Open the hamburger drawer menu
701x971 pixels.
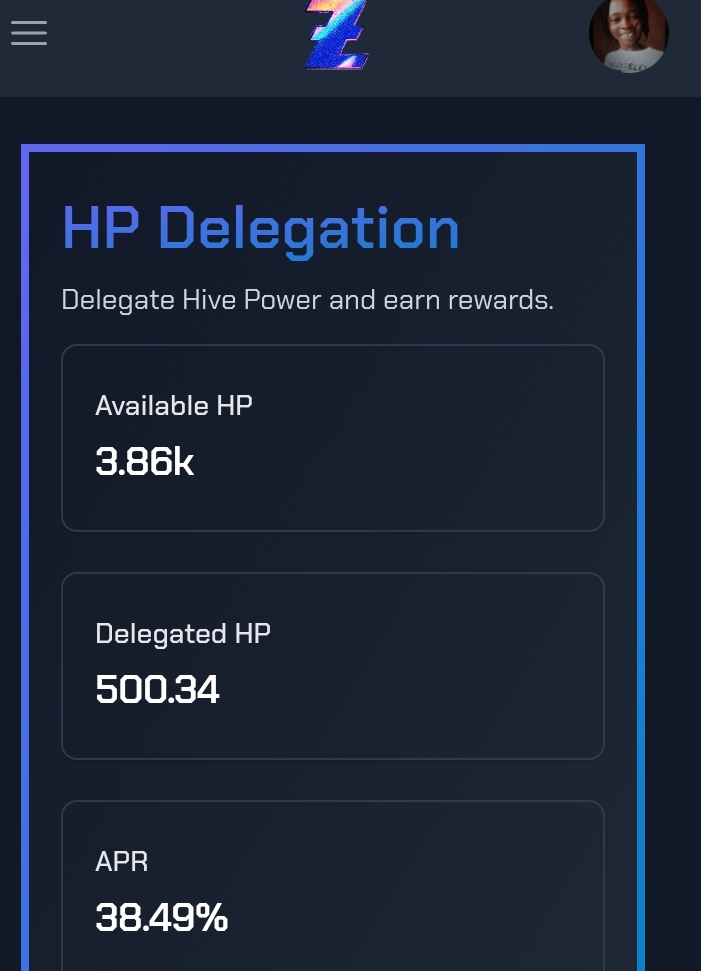coord(29,33)
